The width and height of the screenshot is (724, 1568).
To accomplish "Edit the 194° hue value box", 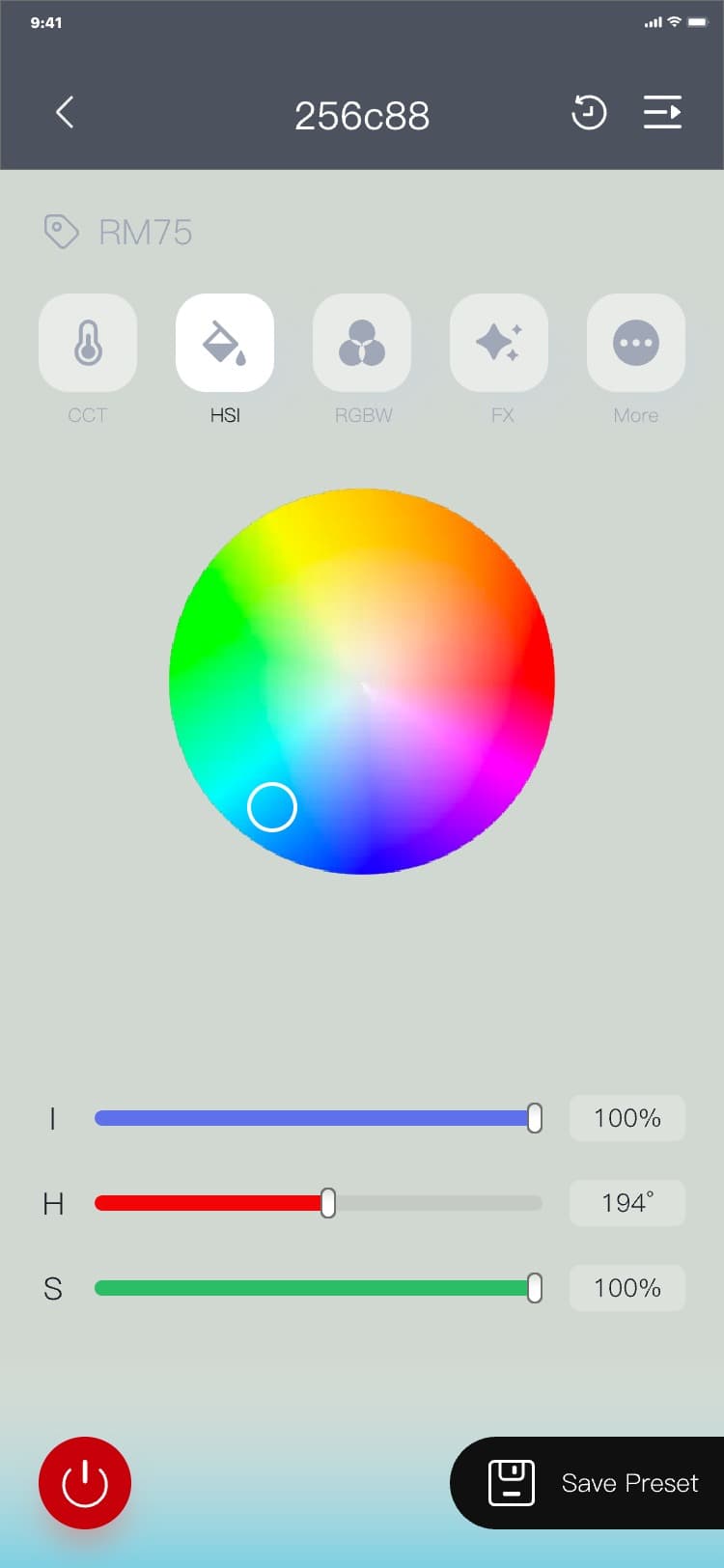I will [x=627, y=1203].
